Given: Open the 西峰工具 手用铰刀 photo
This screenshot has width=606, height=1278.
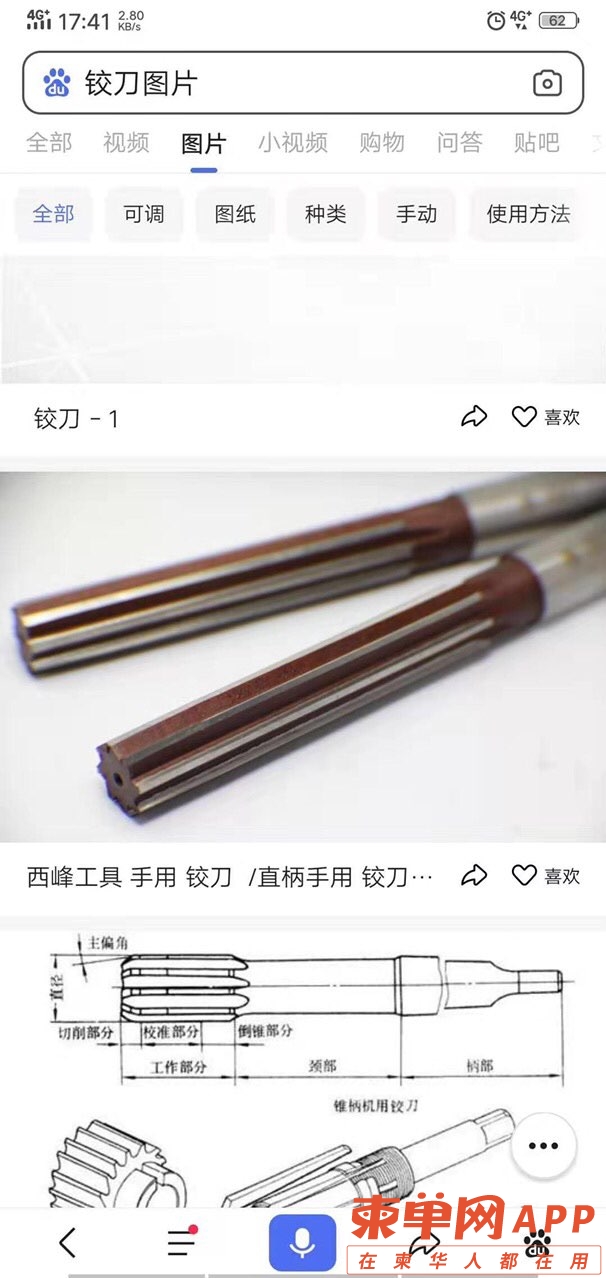Looking at the screenshot, I should coord(303,657).
